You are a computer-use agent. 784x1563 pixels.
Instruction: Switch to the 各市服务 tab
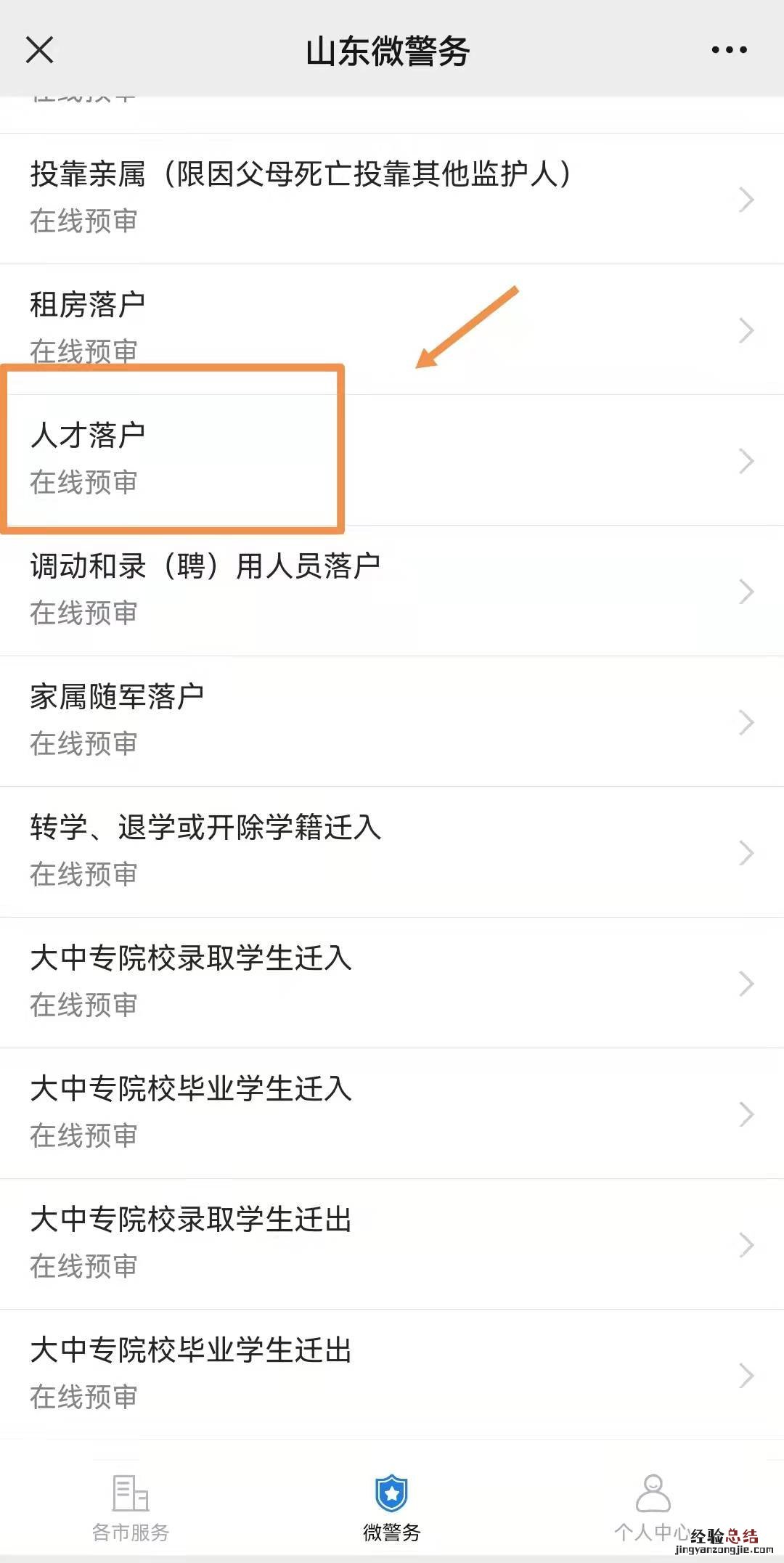131,1507
